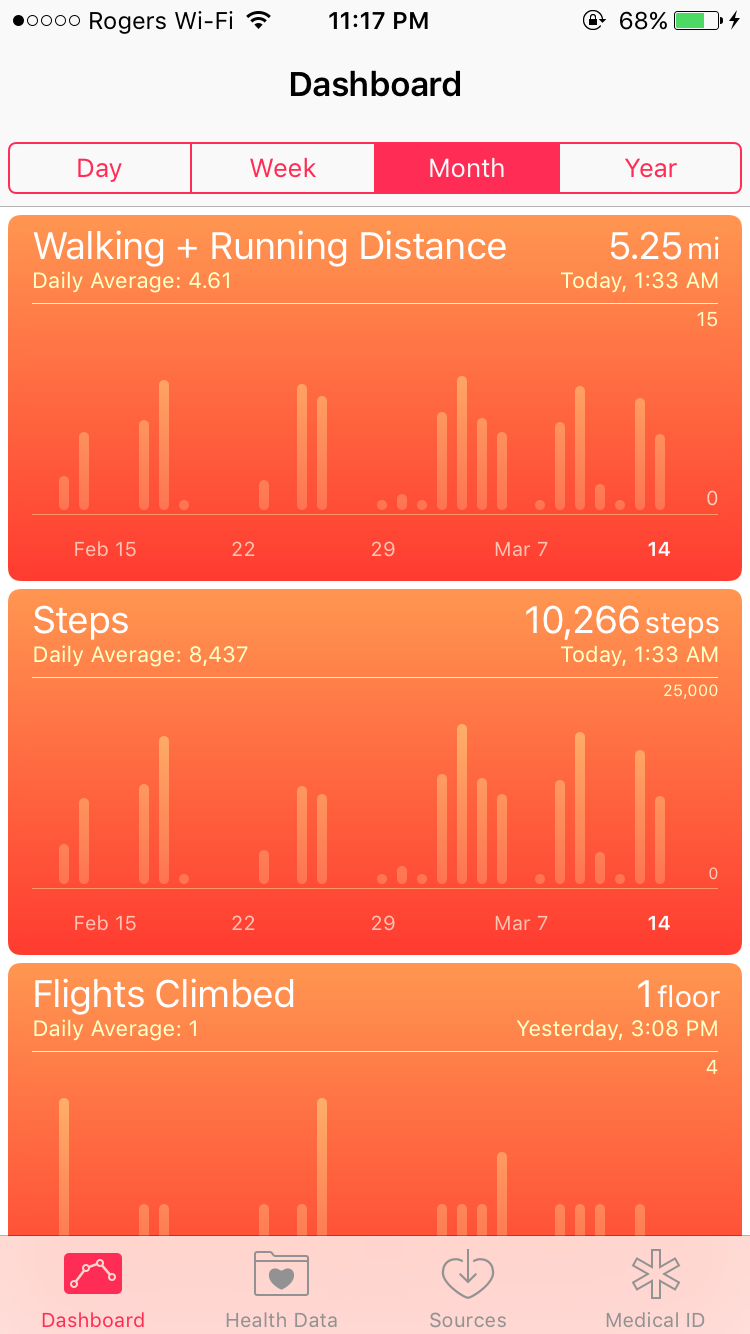Select the Month segment
The width and height of the screenshot is (750, 1334).
467,168
